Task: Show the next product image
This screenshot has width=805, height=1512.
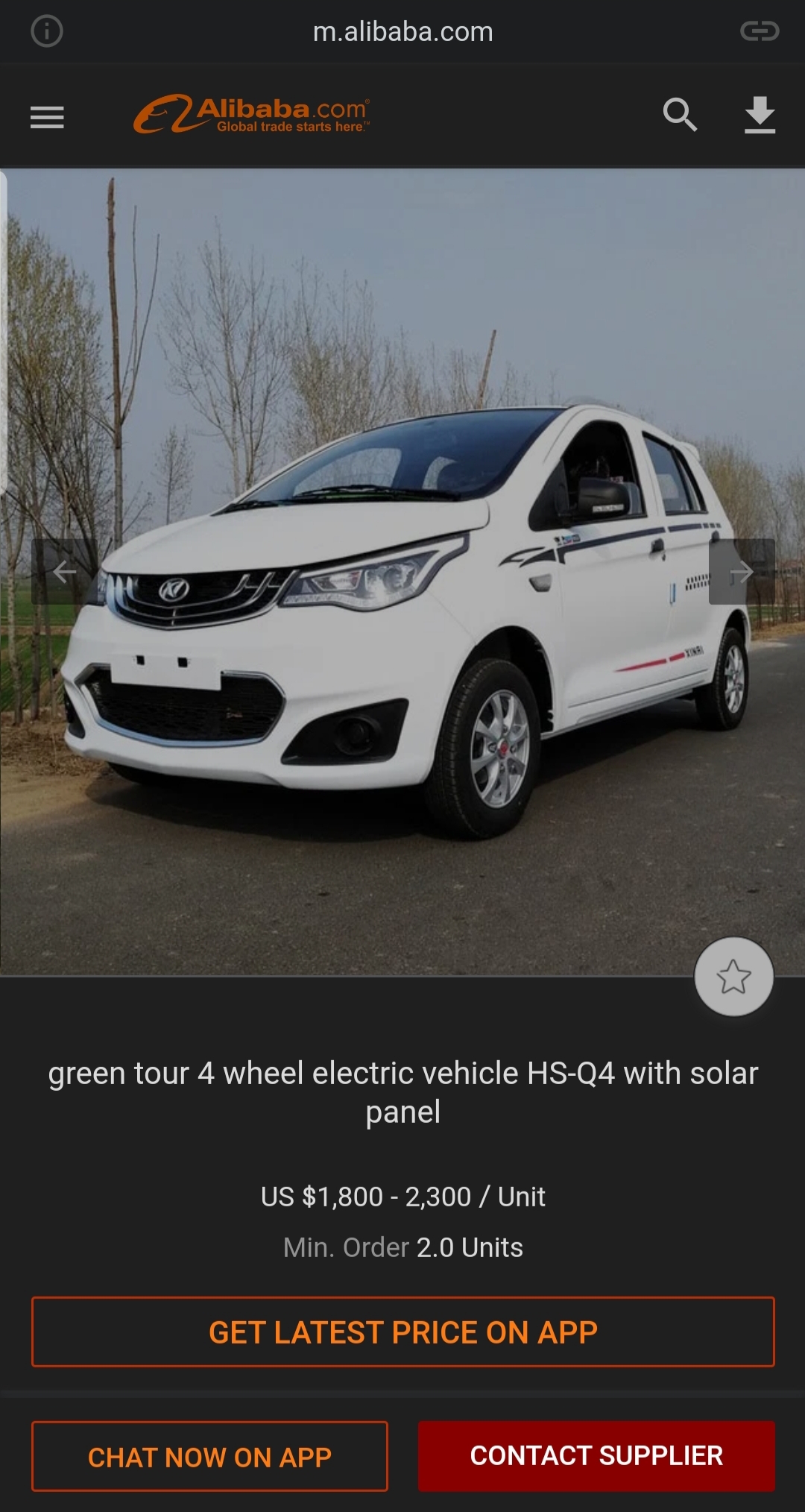Action: tap(742, 572)
